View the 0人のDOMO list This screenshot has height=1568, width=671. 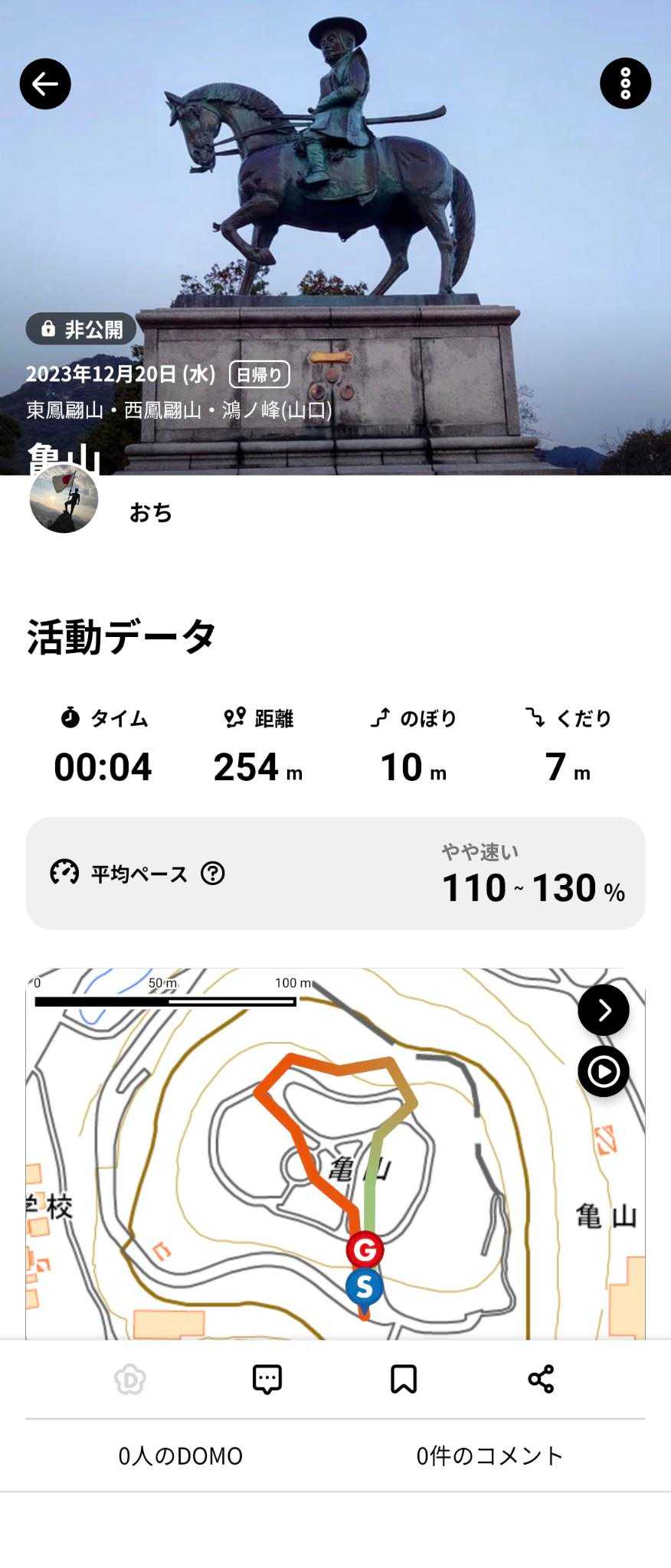181,1455
